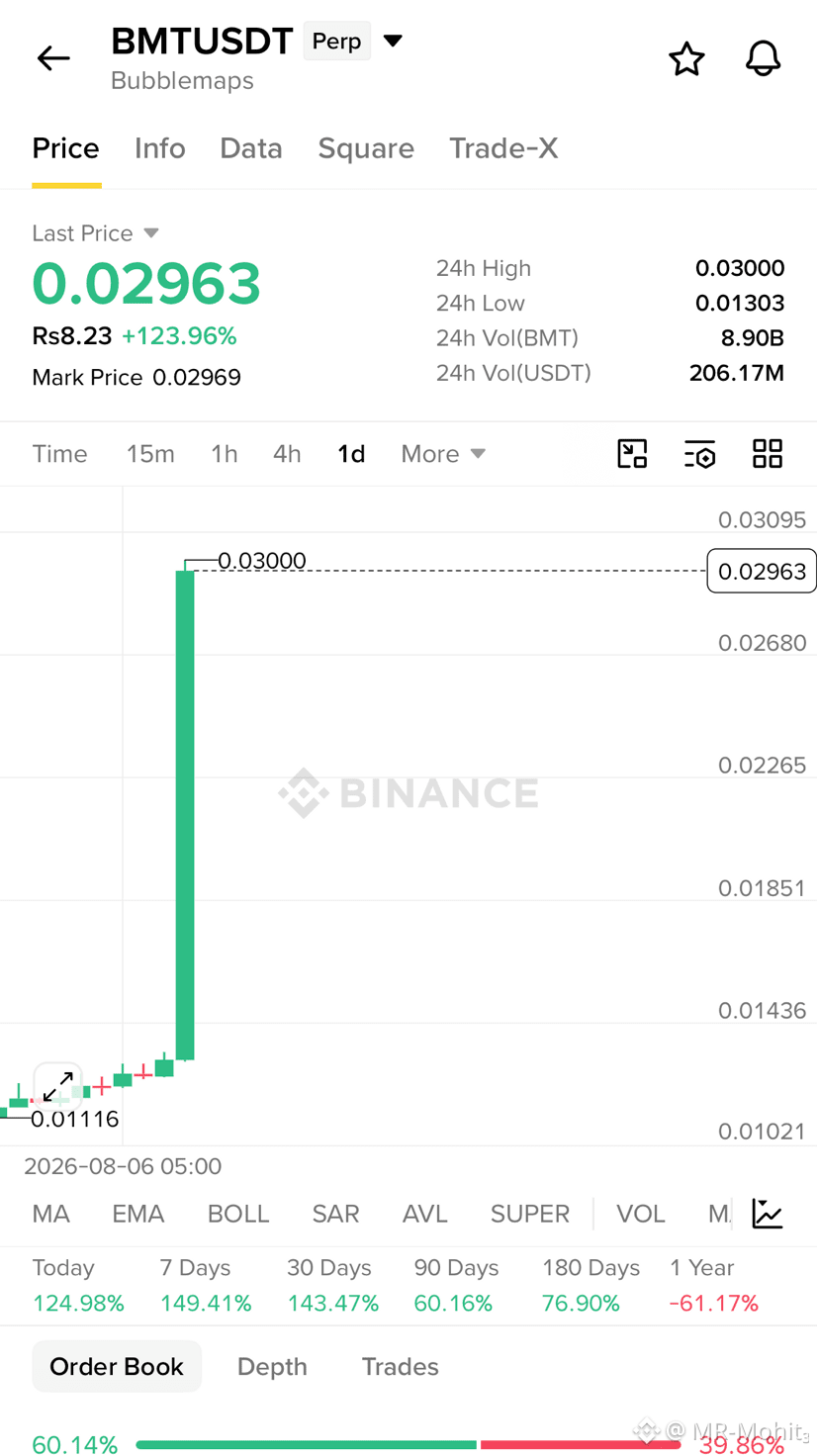Switch to the Depth tab
Image resolution: width=817 pixels, height=1456 pixels.
click(x=272, y=1367)
